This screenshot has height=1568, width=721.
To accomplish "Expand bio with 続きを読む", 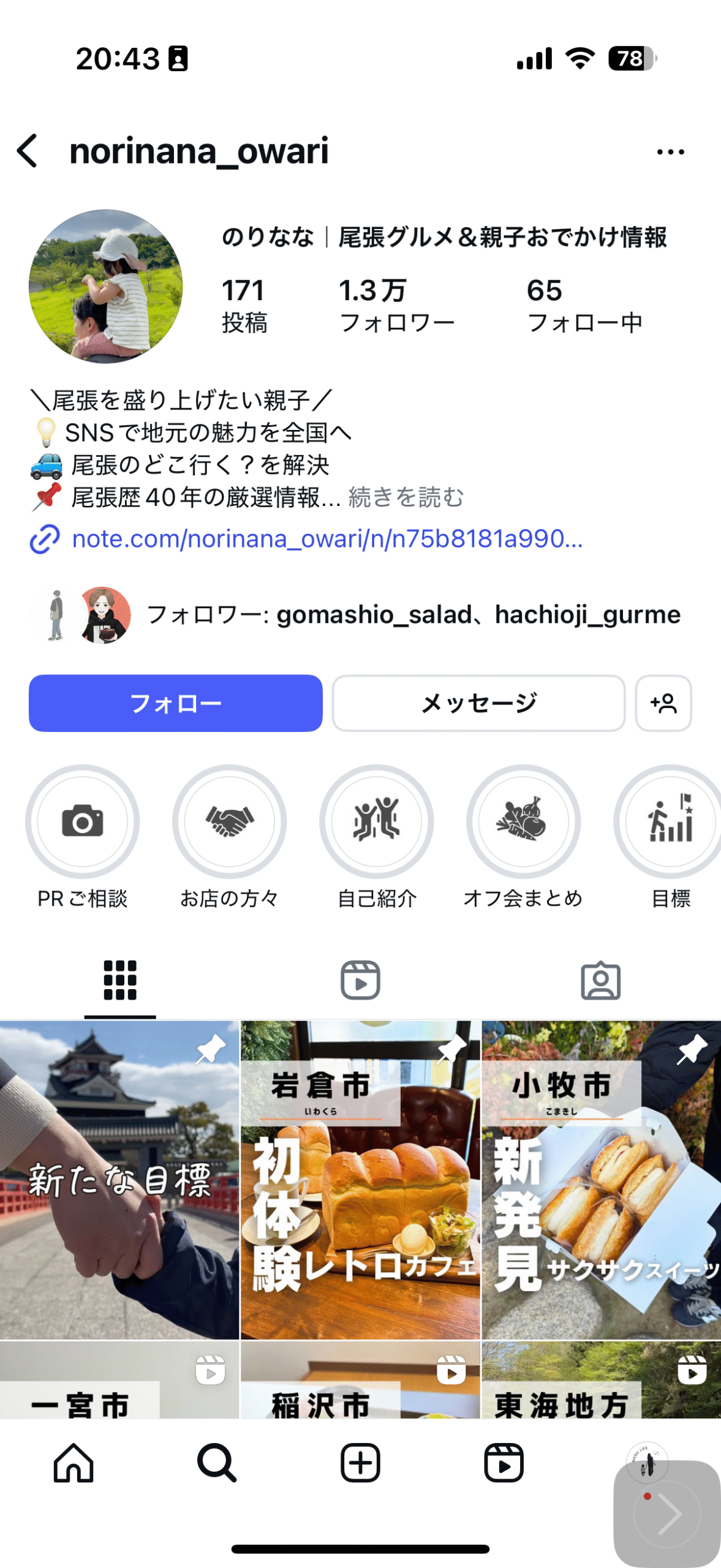I will point(406,497).
